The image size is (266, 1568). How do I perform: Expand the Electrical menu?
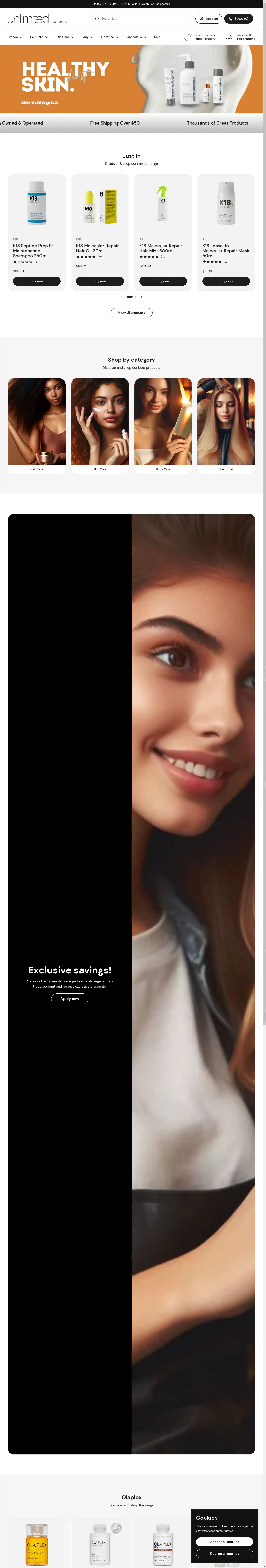point(110,37)
